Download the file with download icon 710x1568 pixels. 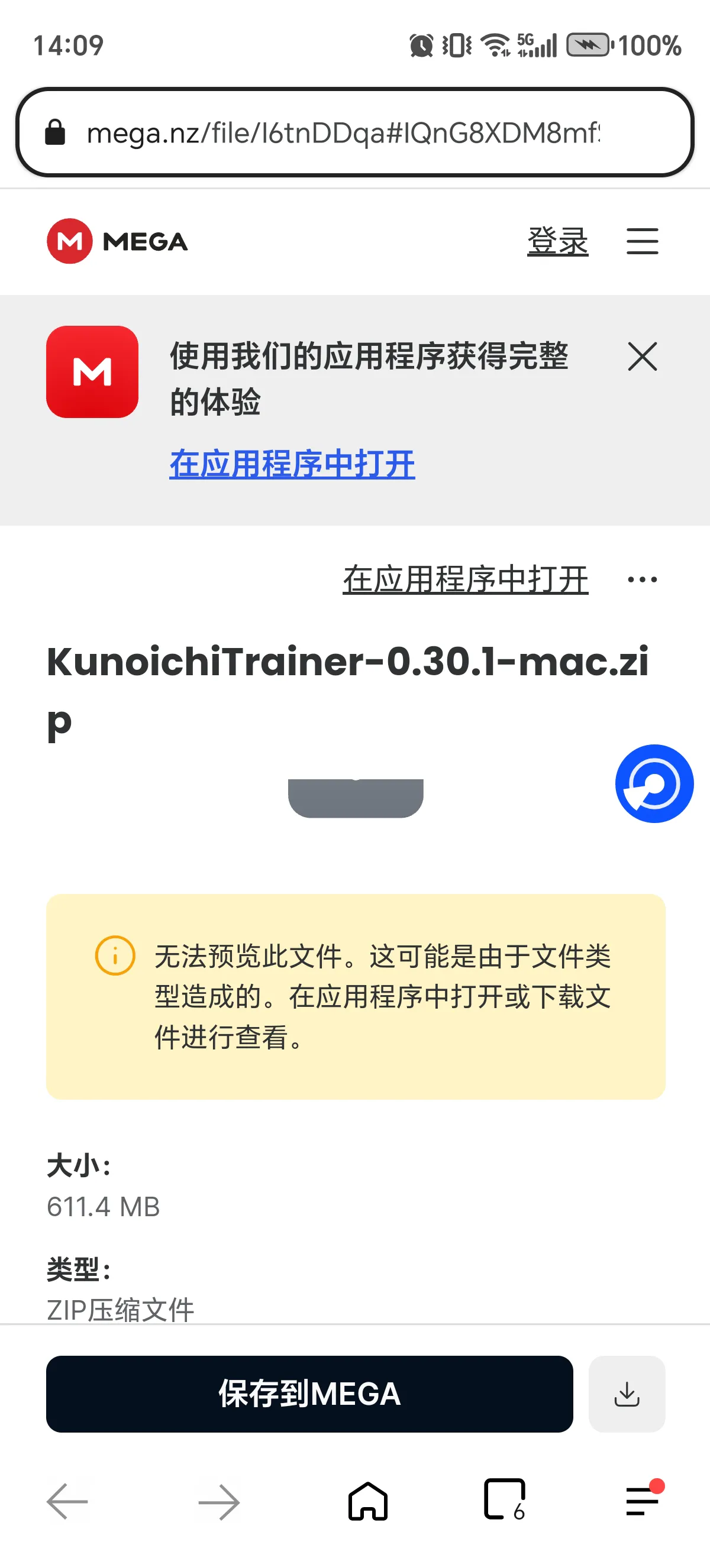[626, 1394]
